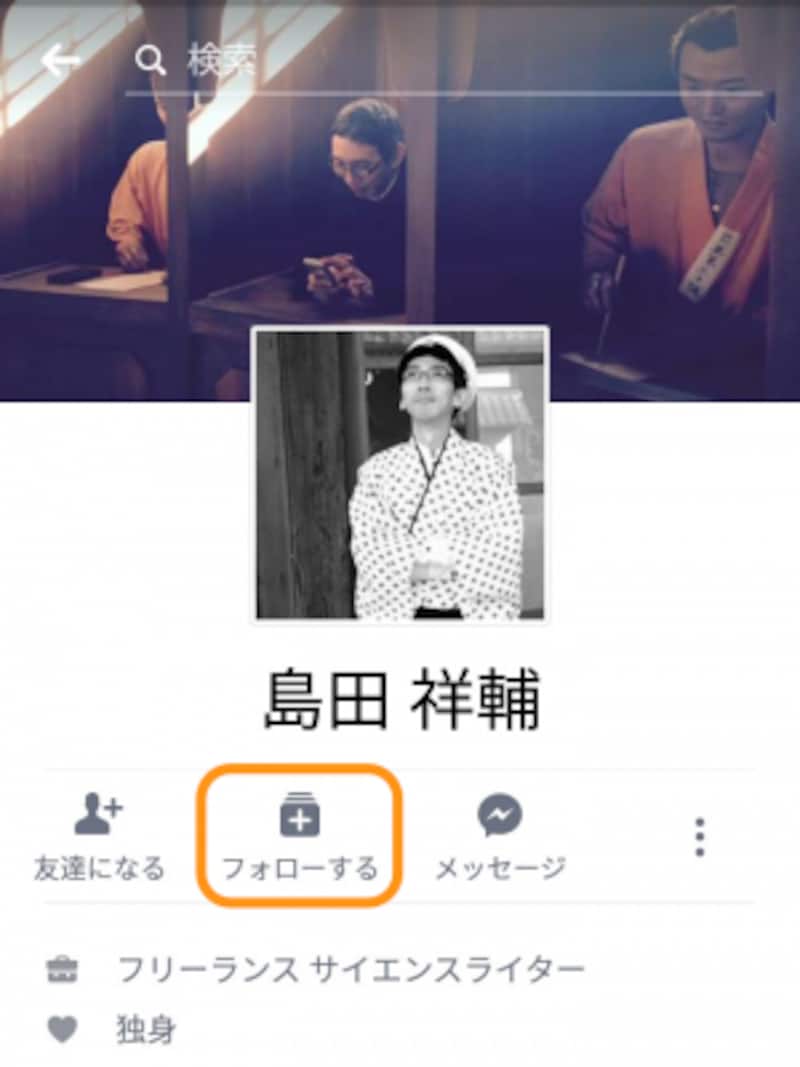Viewport: 800px width, 1067px height.
Task: Open the profile picture of 島田 祥輔
Action: 400,476
